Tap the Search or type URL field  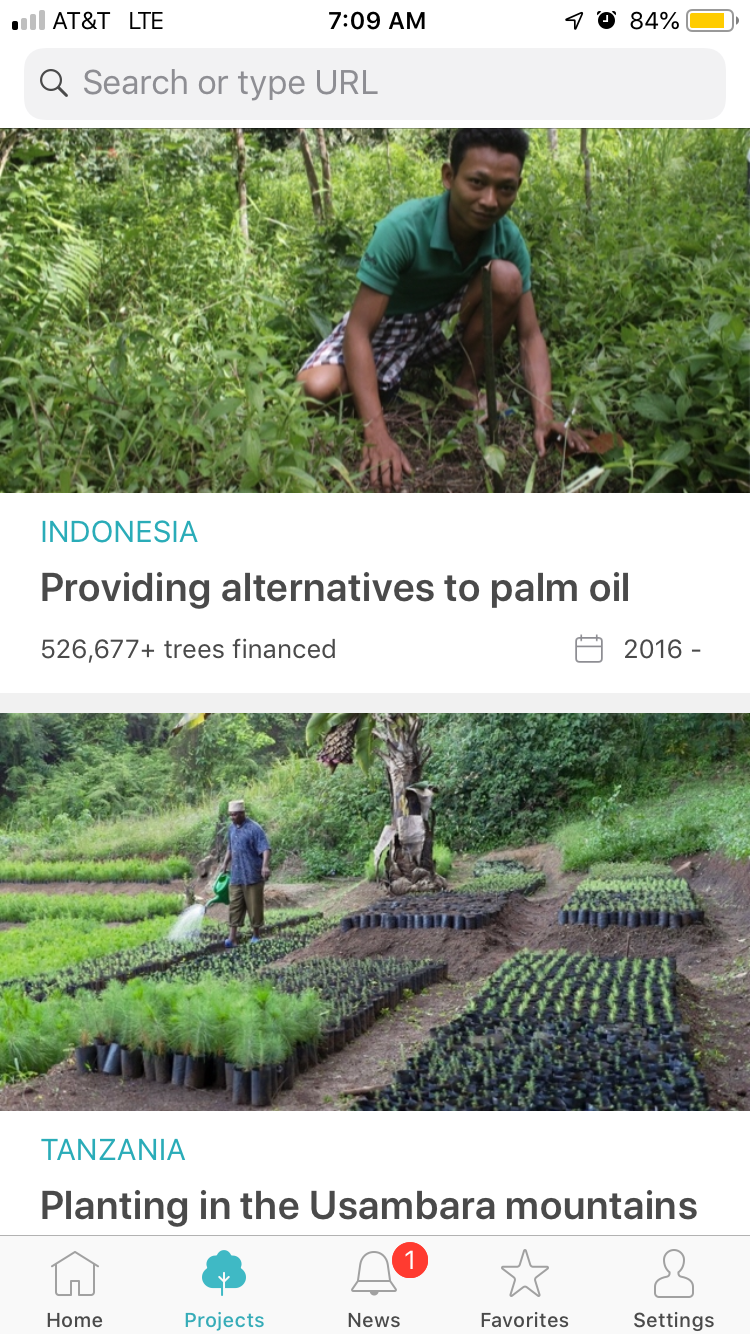point(375,83)
